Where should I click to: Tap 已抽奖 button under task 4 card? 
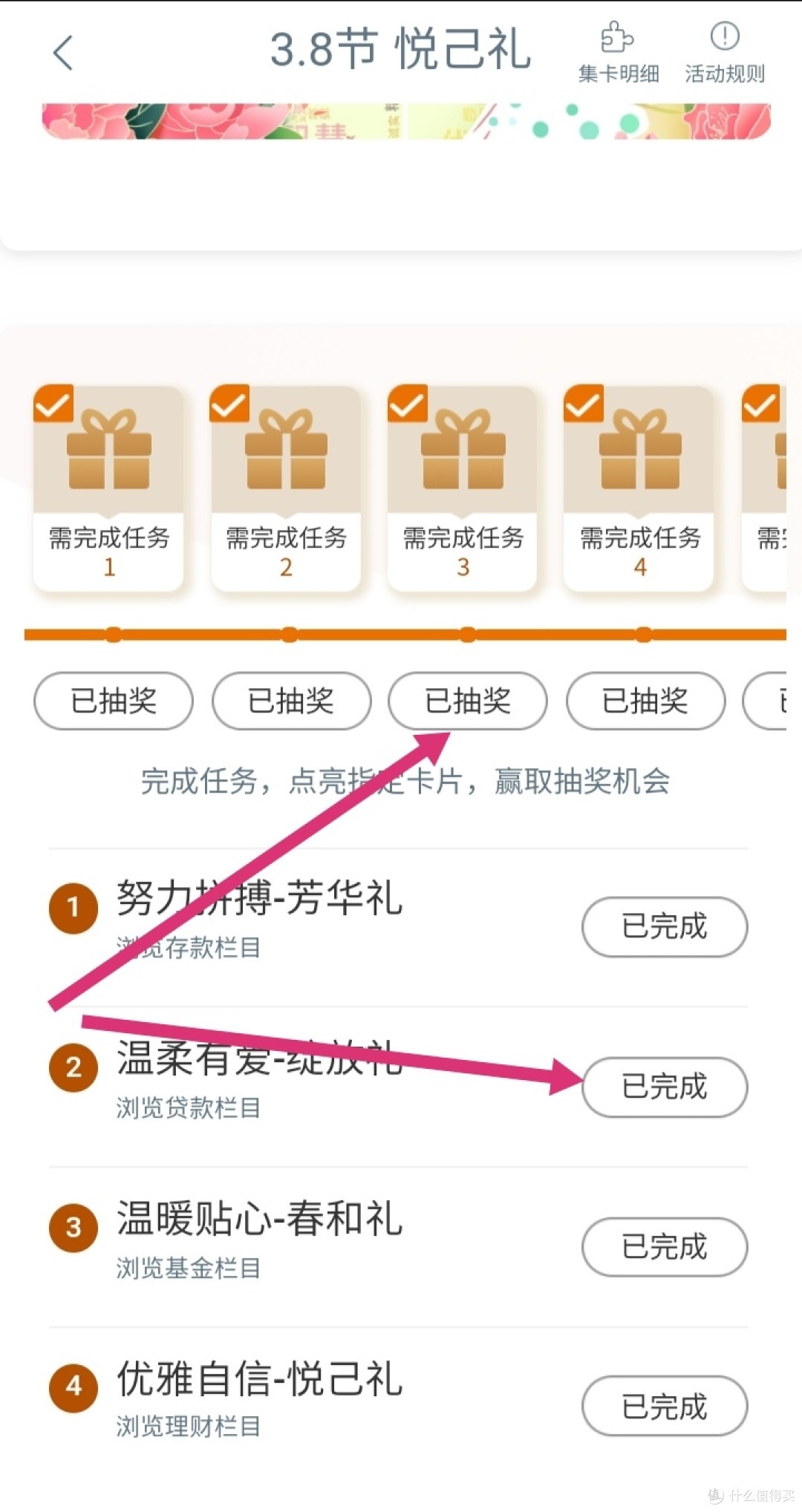tap(645, 701)
